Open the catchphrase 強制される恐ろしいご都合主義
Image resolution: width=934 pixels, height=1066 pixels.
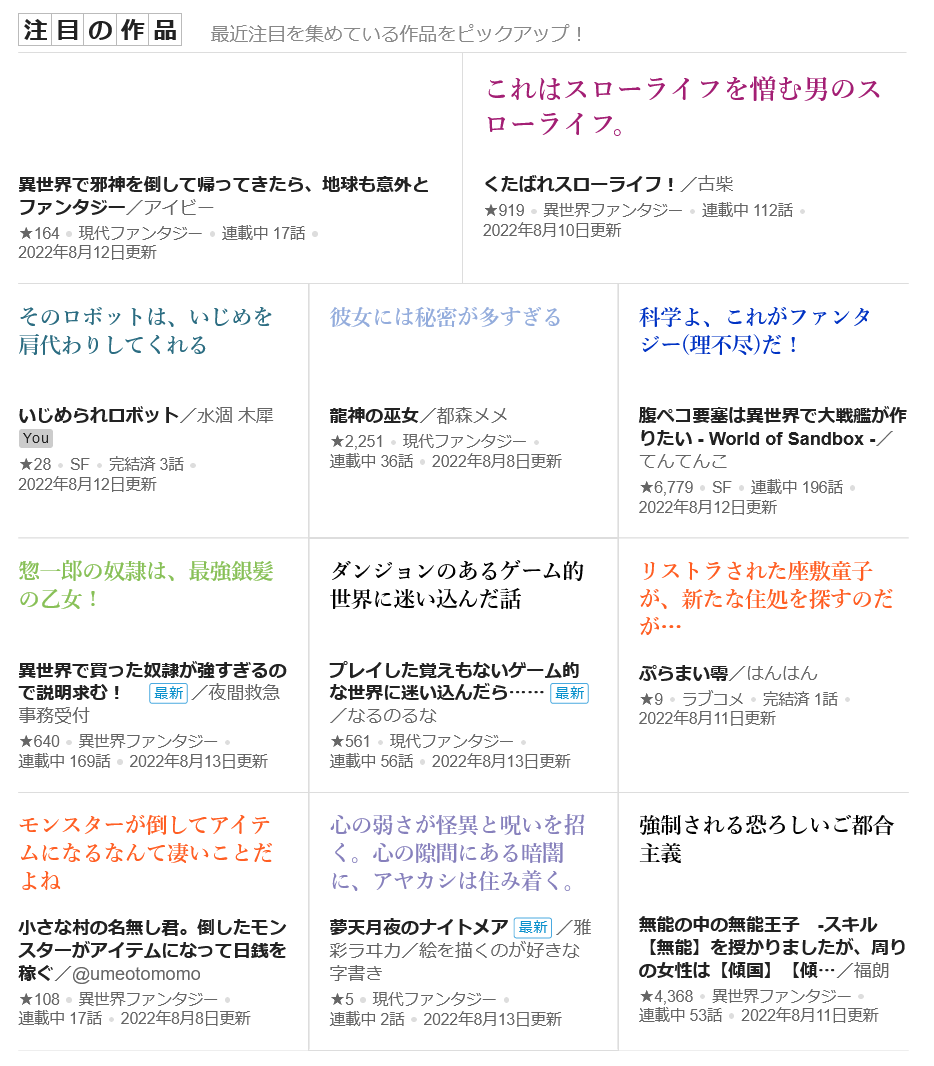tap(766, 839)
